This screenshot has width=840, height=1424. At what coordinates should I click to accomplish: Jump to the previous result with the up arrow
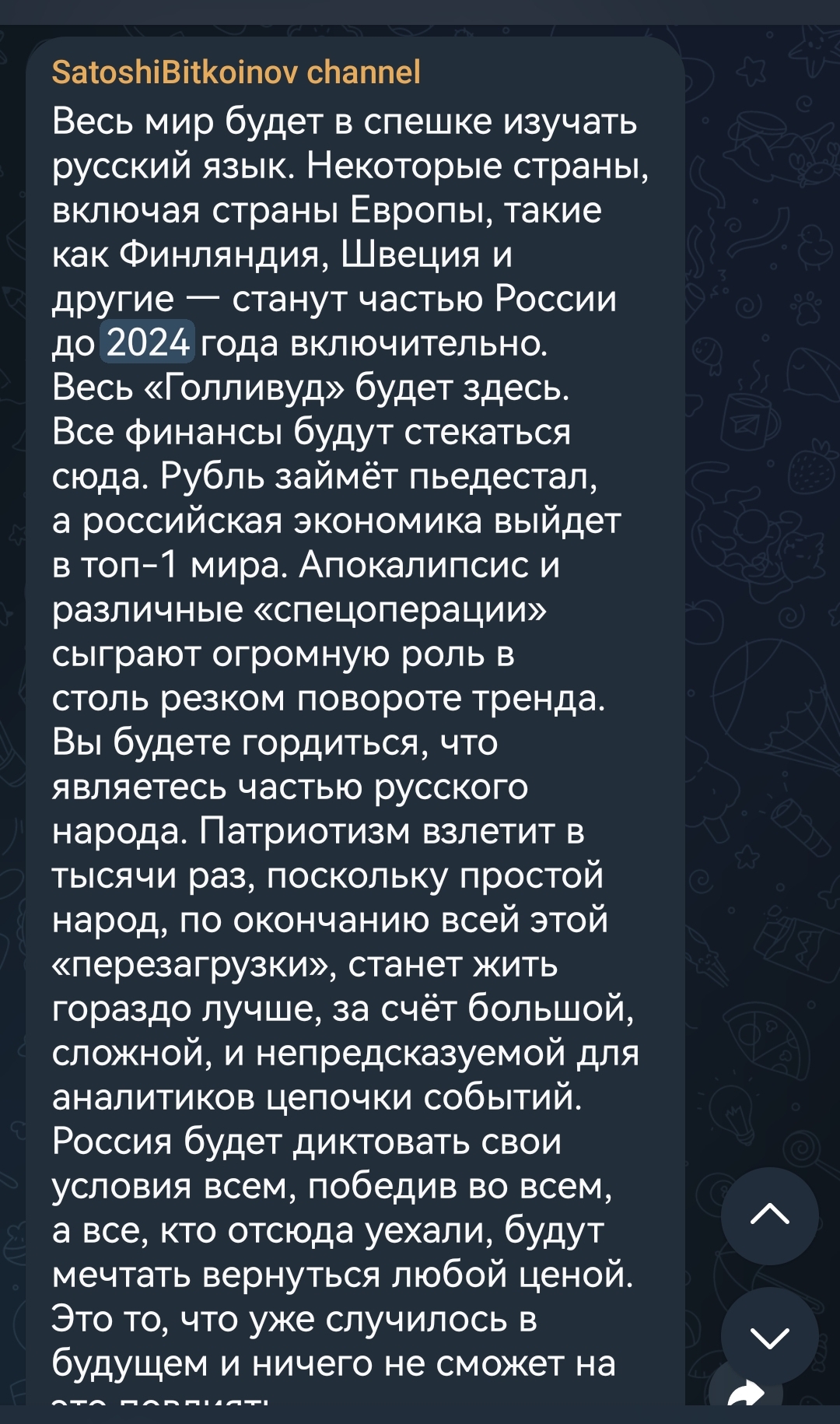(769, 1216)
